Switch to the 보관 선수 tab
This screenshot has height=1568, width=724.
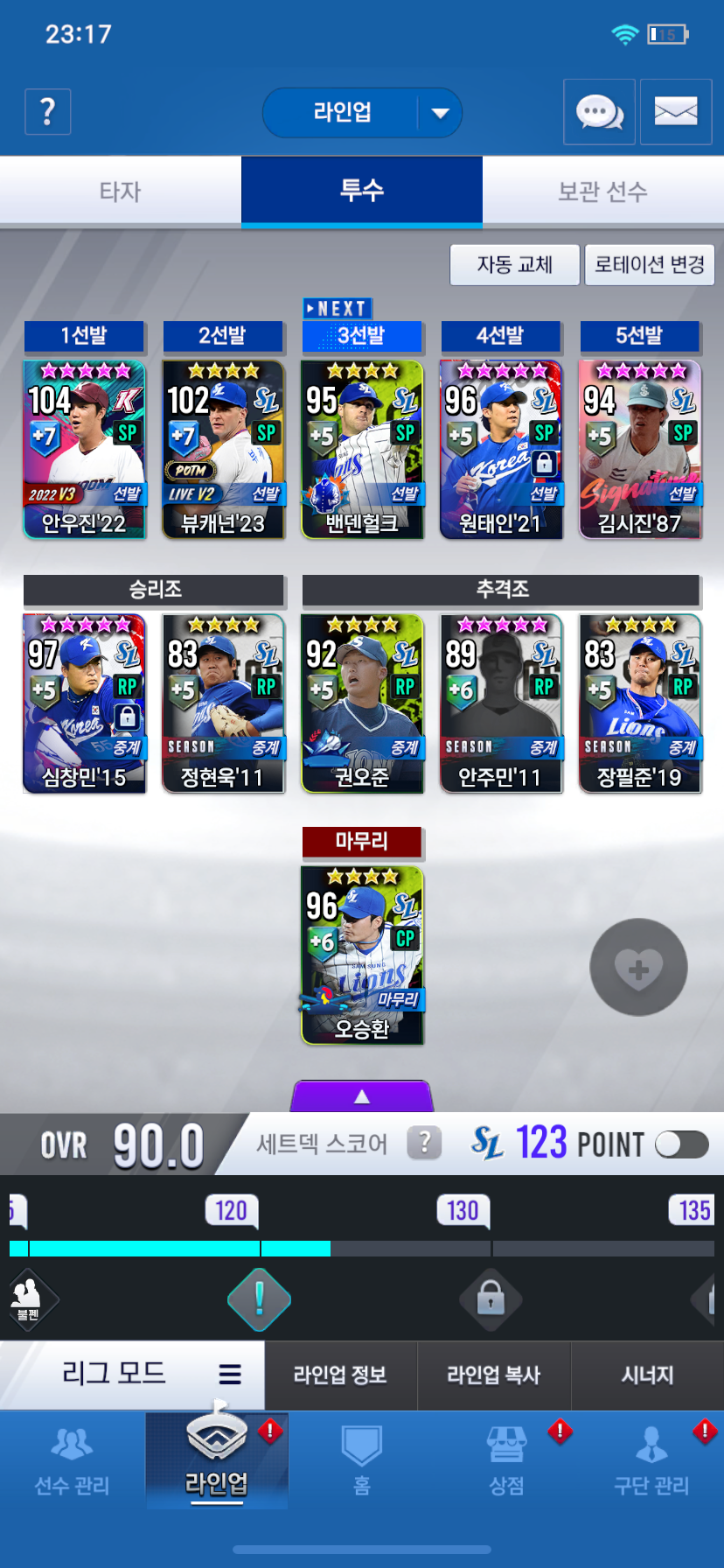603,191
